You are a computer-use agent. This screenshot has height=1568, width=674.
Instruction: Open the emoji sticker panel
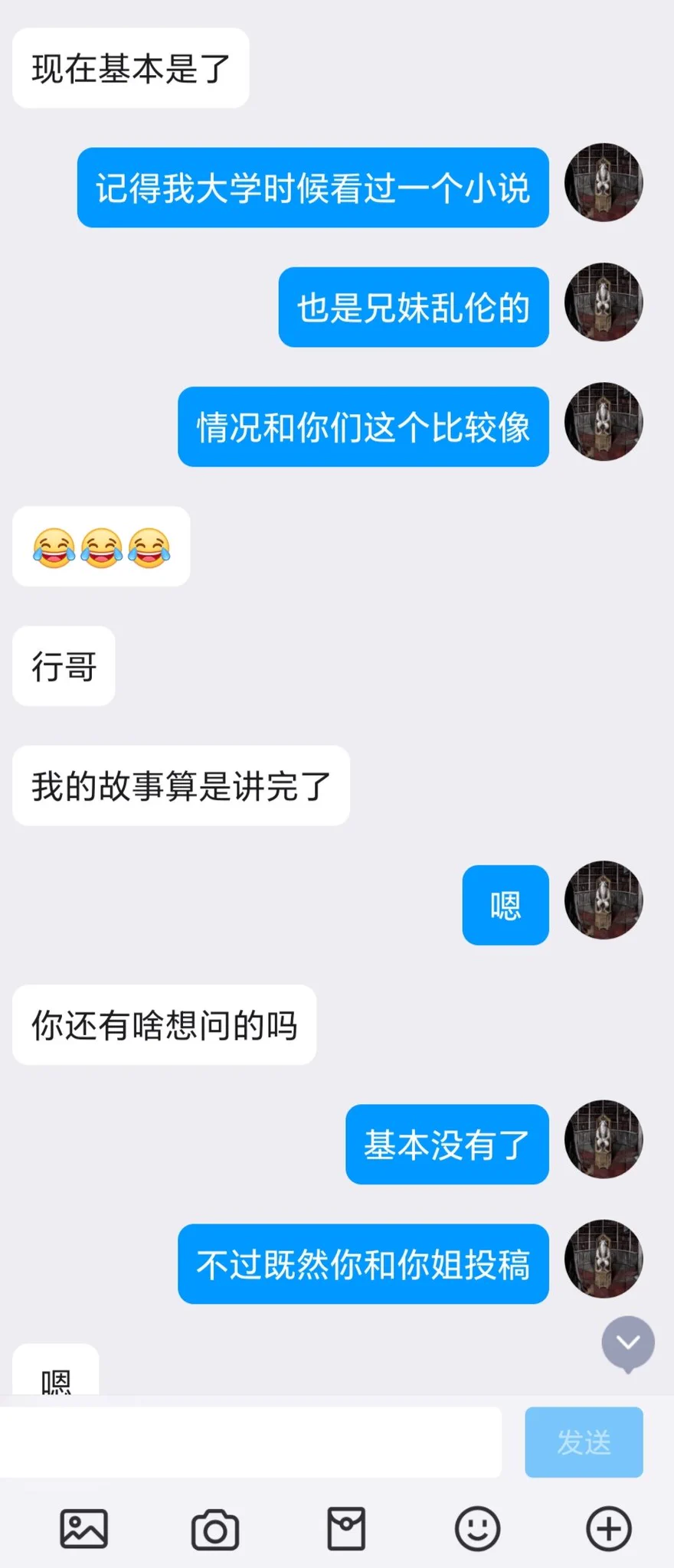point(477,1529)
